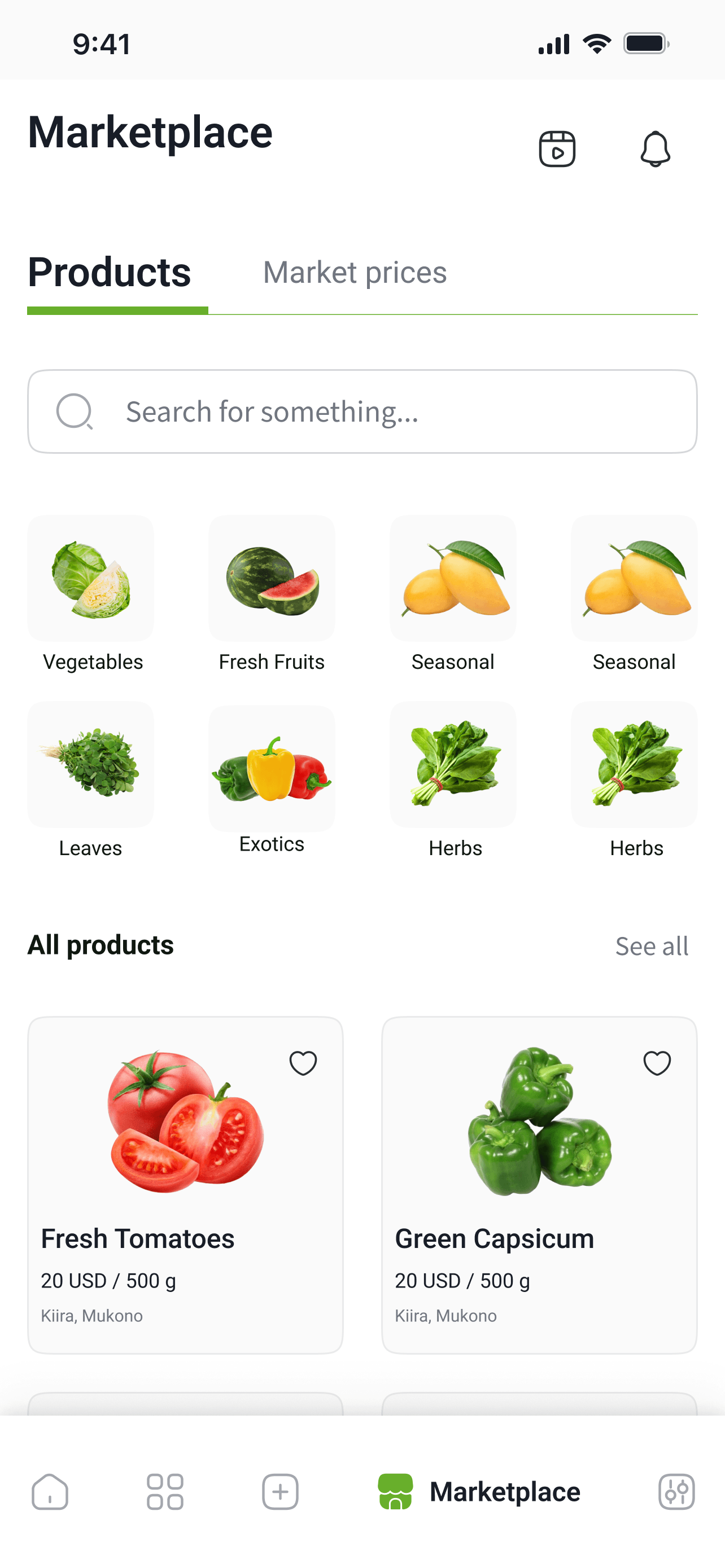Tap the search input field
This screenshot has height=1568, width=725.
[x=362, y=411]
